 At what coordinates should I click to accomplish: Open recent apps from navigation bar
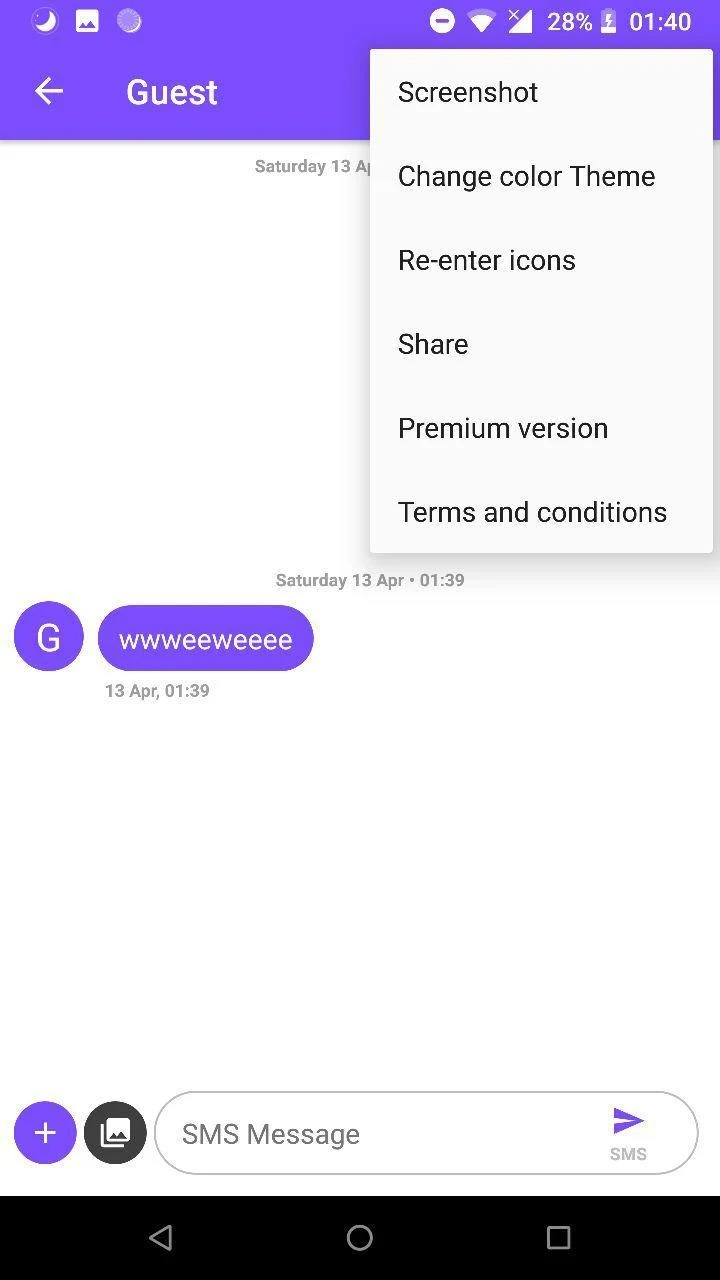click(558, 1238)
